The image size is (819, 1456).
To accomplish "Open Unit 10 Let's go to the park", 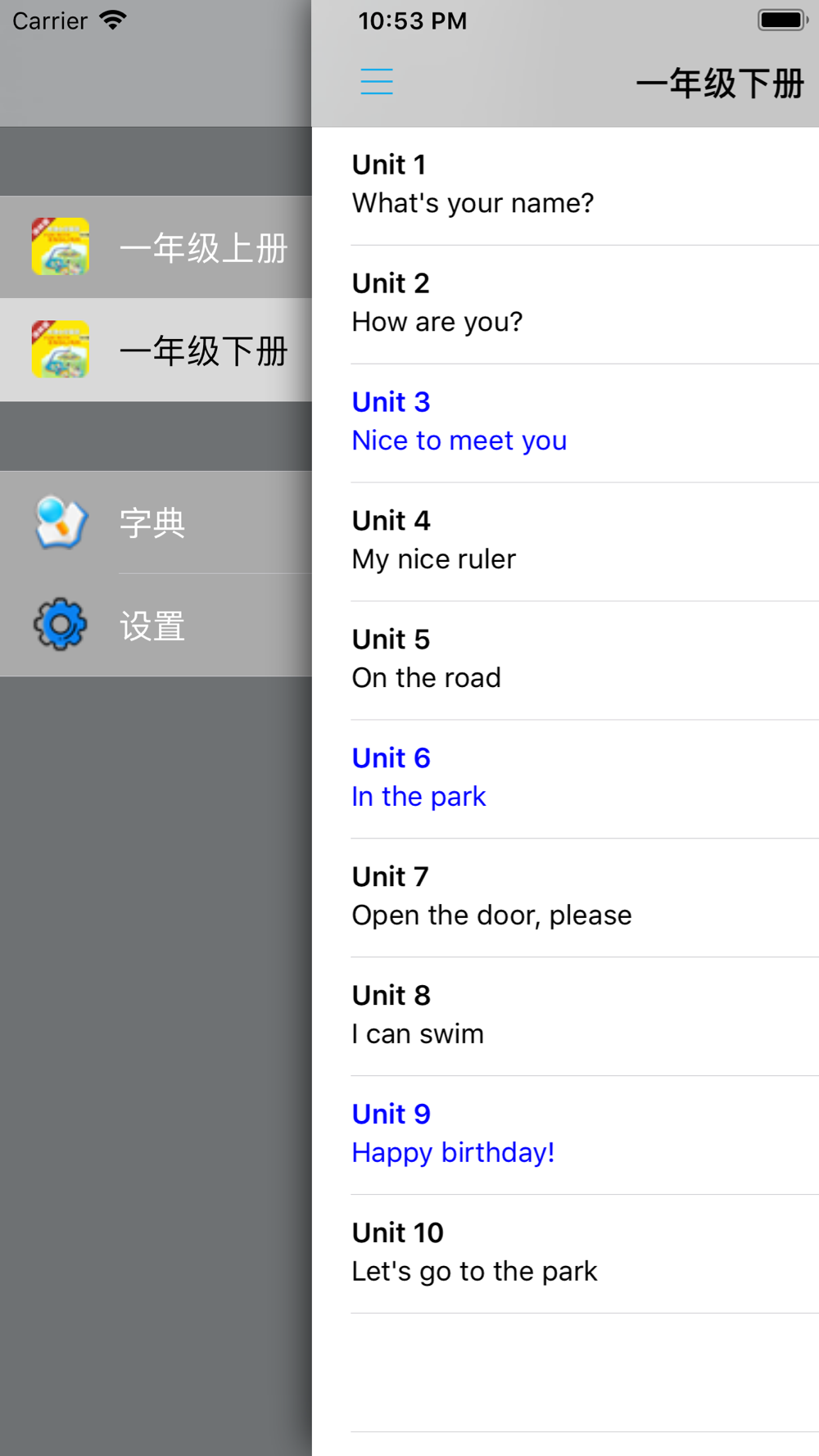I will click(565, 1255).
